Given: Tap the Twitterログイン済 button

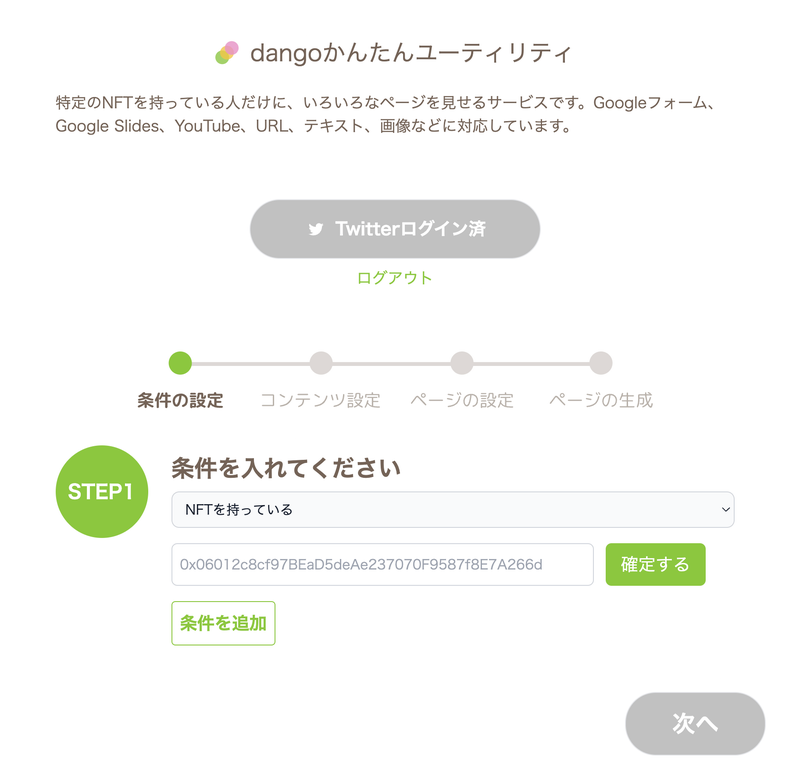Looking at the screenshot, I should pyautogui.click(x=395, y=229).
